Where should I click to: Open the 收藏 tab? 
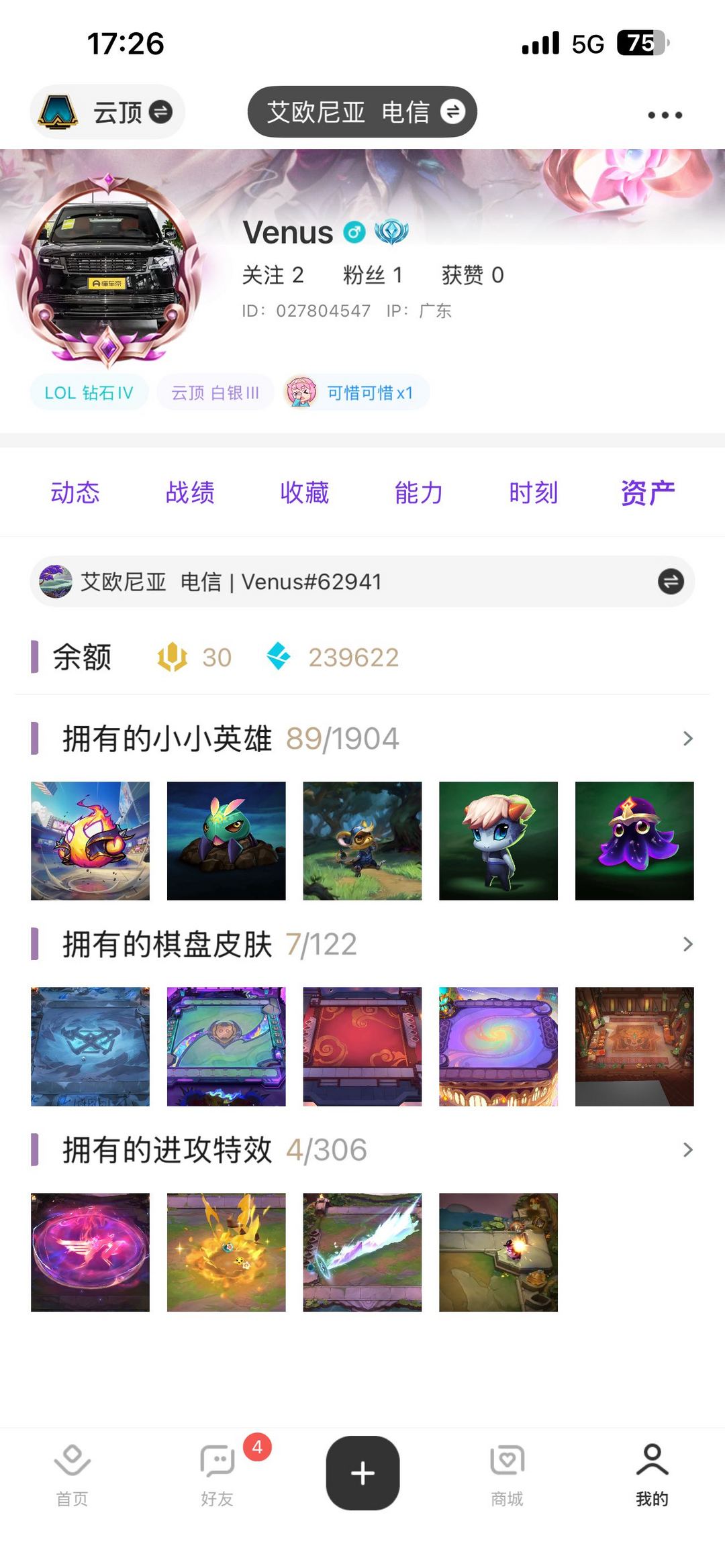(305, 492)
